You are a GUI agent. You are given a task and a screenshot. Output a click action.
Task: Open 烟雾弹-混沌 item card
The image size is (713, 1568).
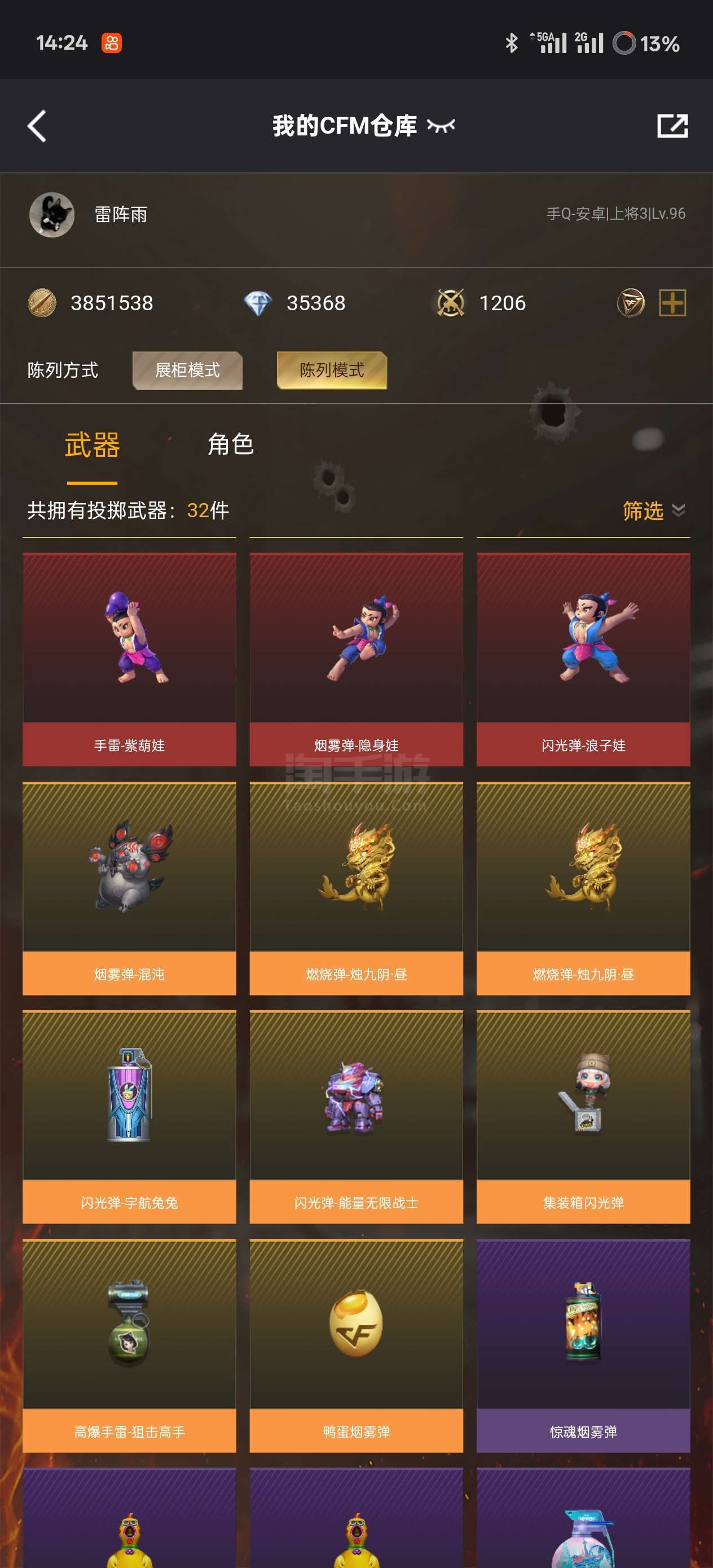coord(129,889)
